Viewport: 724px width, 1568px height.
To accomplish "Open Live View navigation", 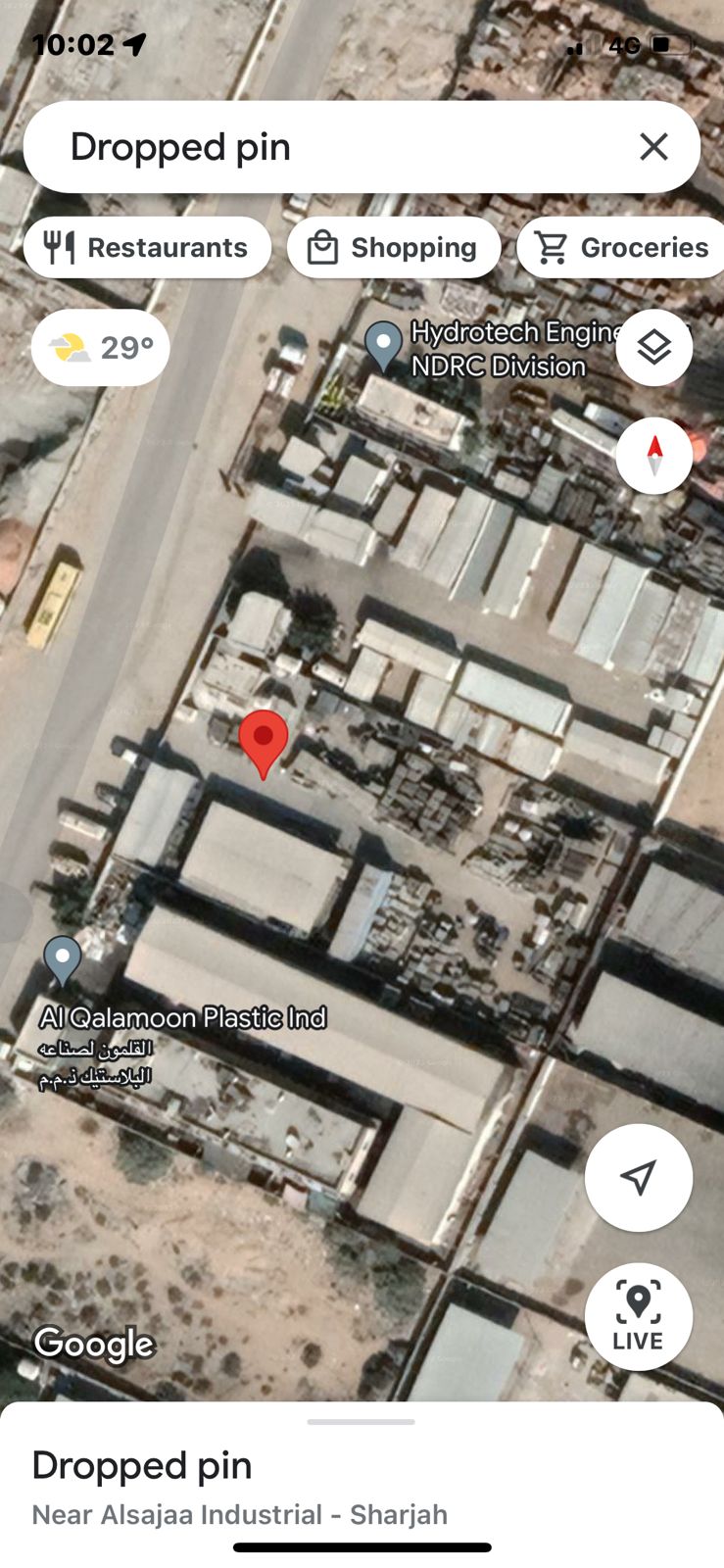I will (638, 1317).
